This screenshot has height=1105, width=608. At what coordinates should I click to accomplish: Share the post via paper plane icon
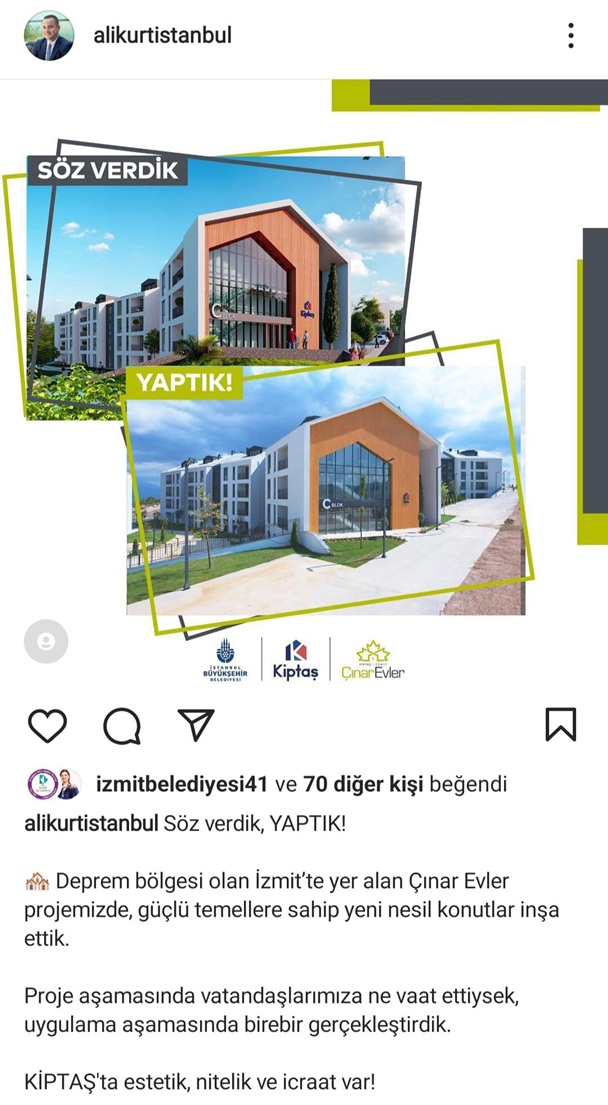196,725
